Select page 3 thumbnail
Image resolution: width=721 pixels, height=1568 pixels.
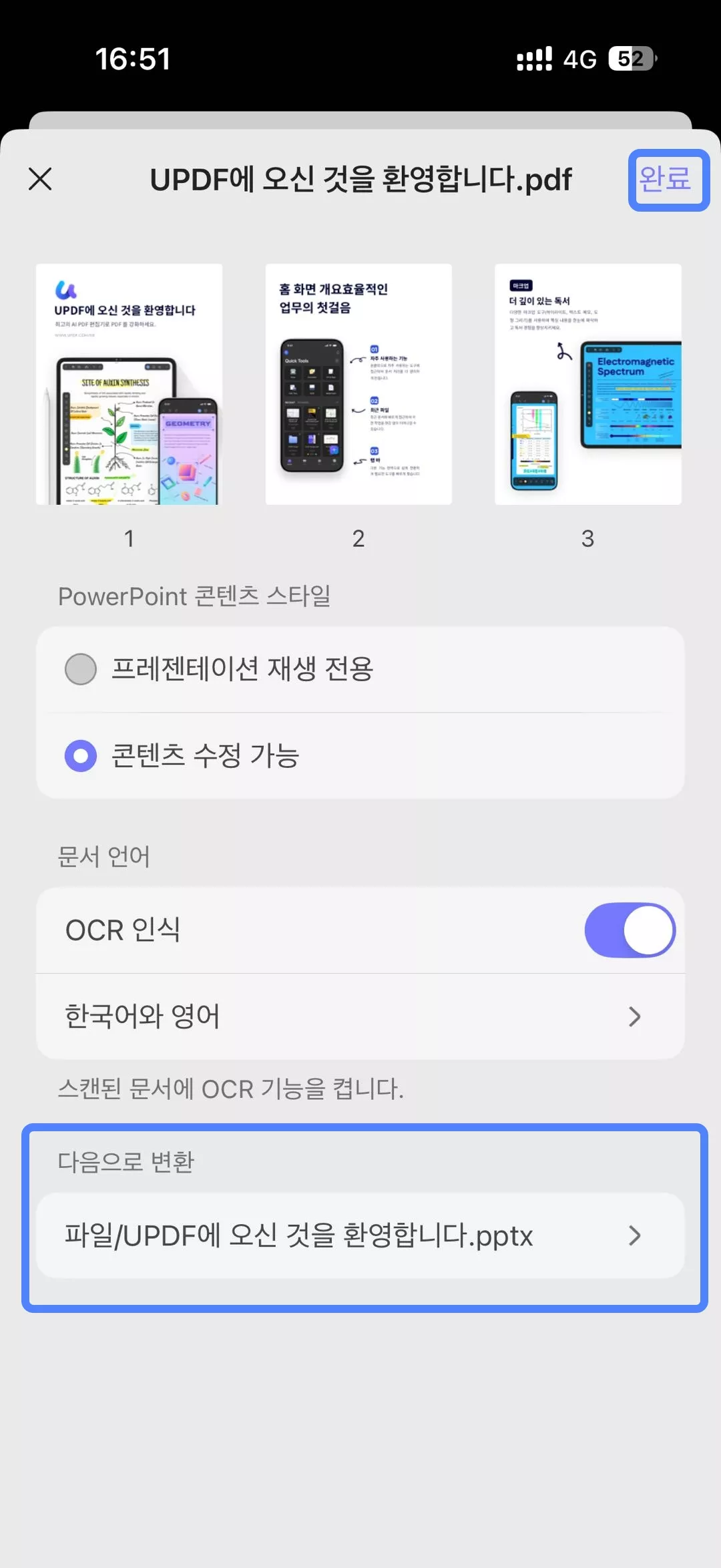pyautogui.click(x=587, y=384)
